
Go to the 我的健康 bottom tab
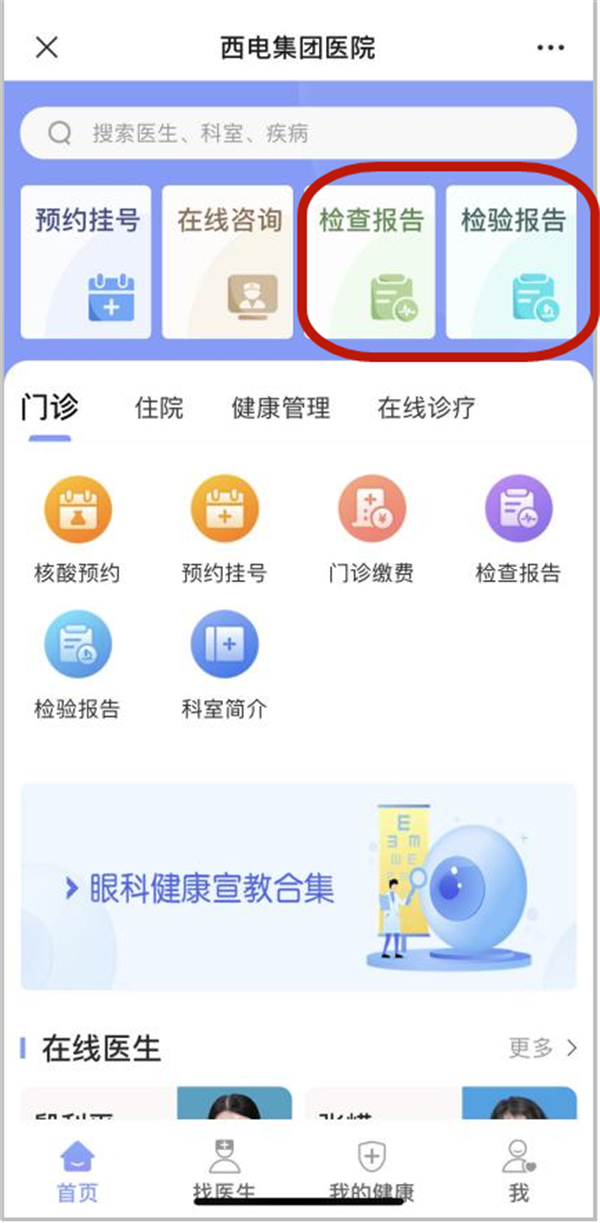[371, 1170]
